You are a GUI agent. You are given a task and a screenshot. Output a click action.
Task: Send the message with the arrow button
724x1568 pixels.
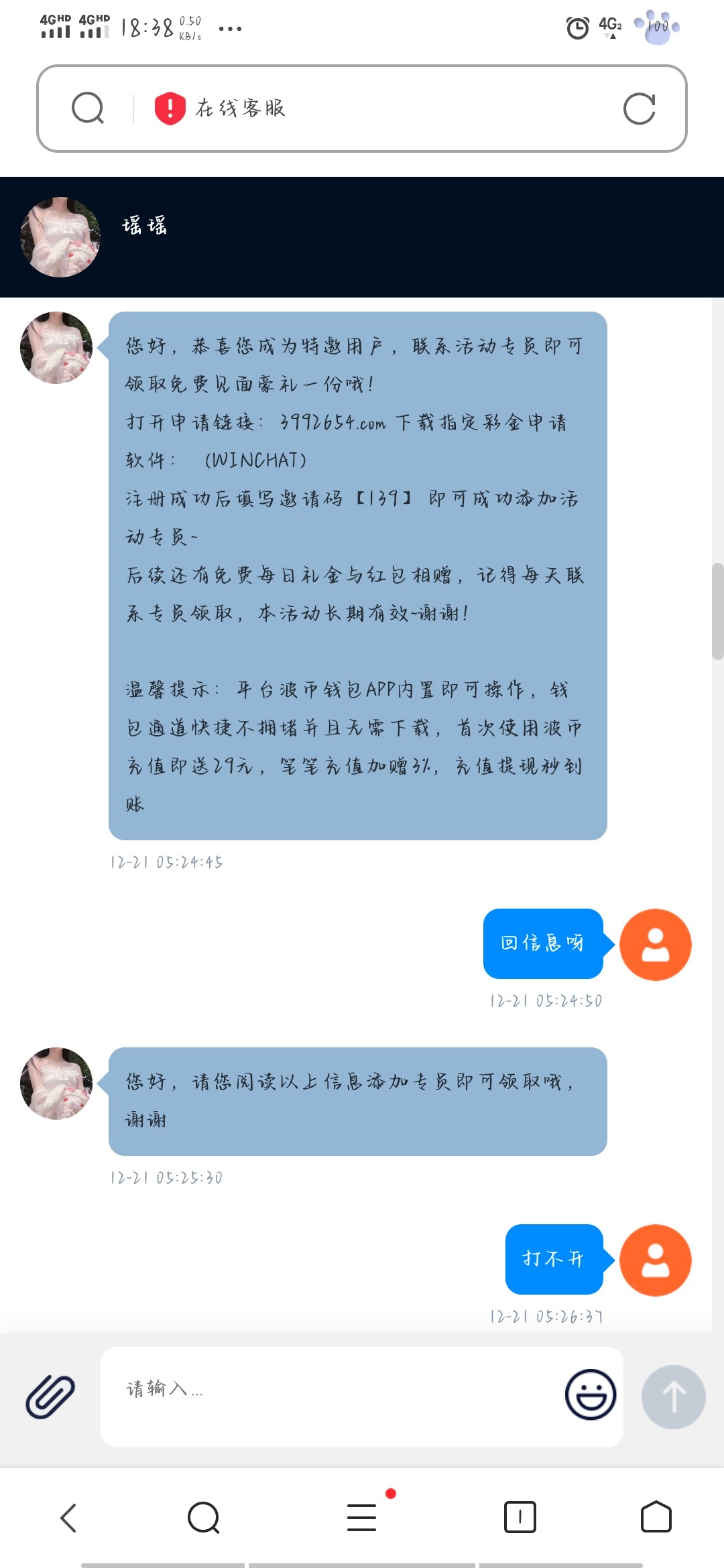[x=673, y=1396]
